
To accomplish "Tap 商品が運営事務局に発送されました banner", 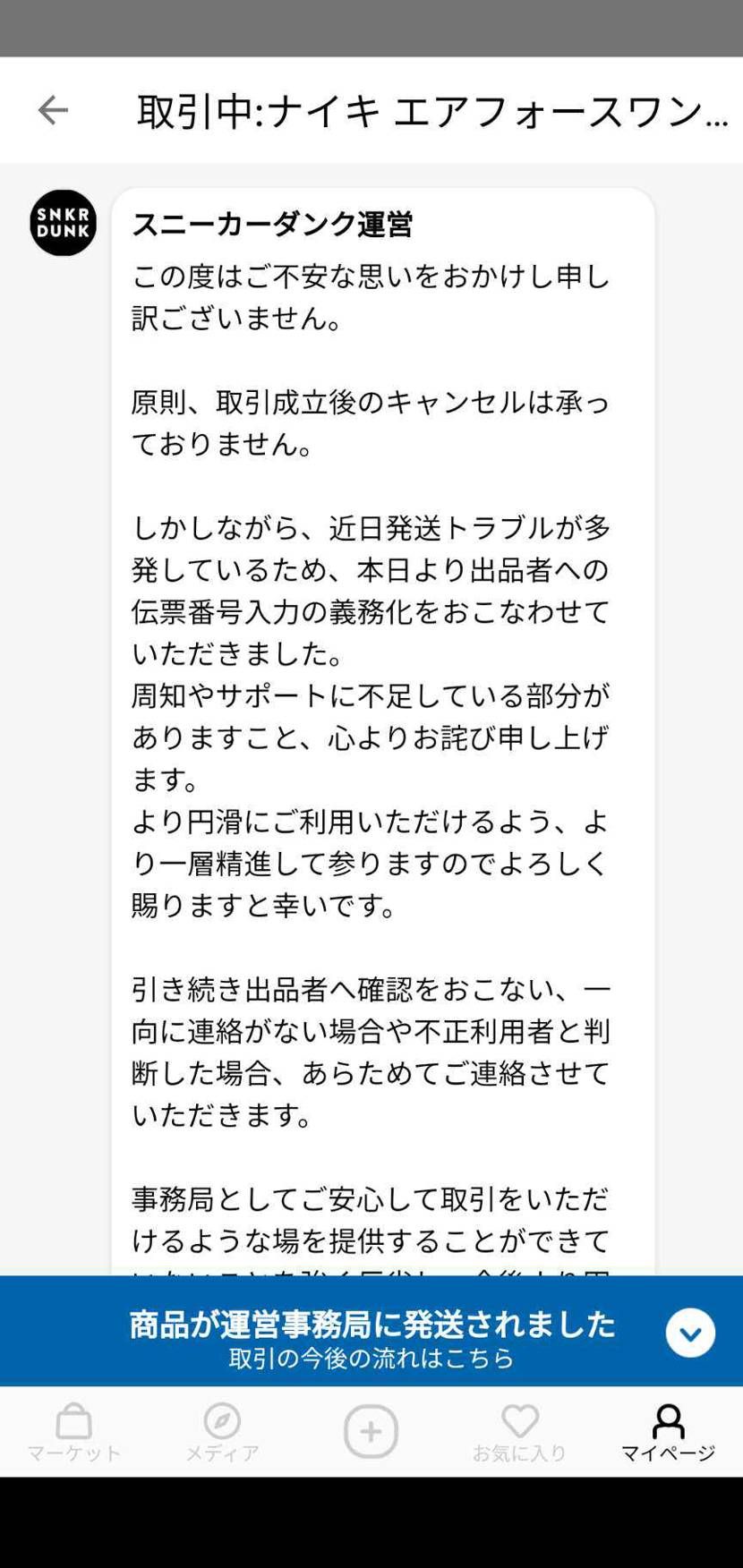I will pos(371,1326).
